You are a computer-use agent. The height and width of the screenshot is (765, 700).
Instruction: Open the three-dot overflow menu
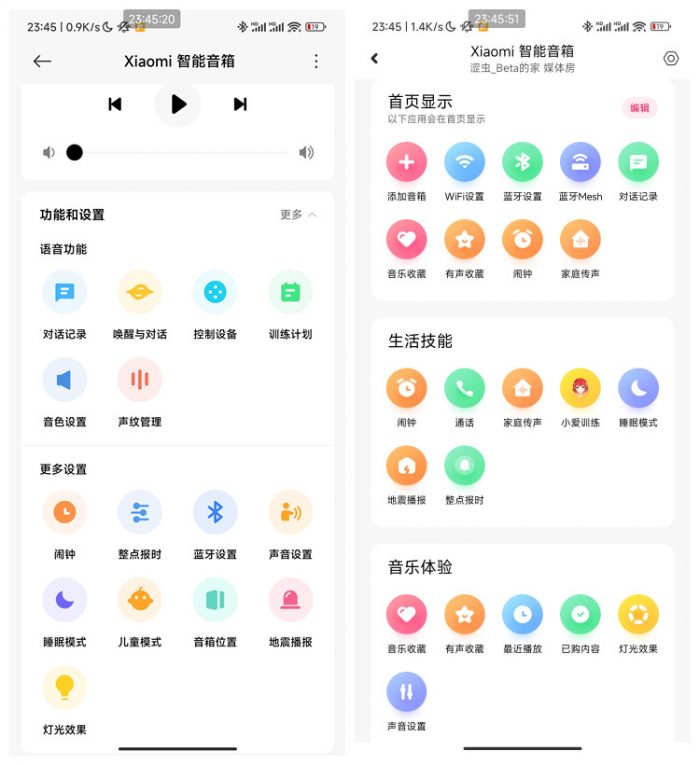pyautogui.click(x=316, y=61)
